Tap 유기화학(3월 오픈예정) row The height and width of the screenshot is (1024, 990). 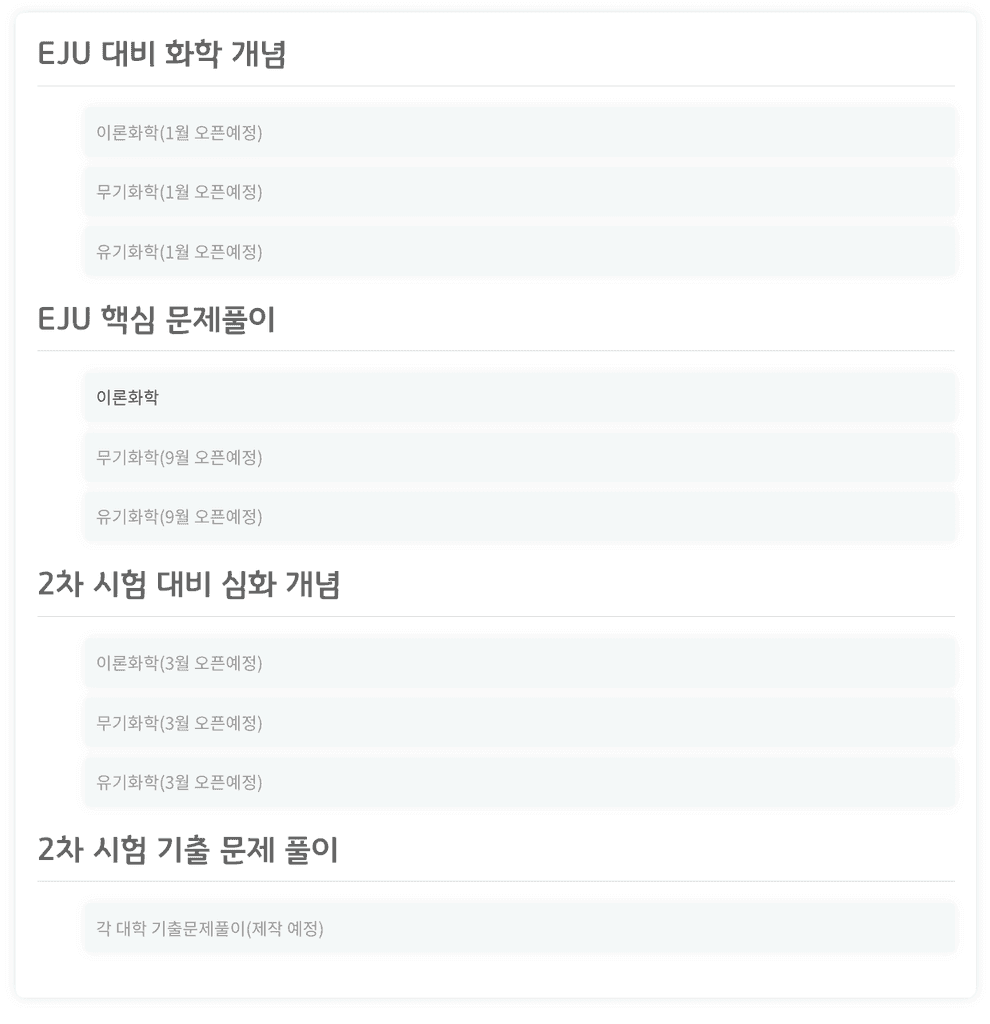519,782
